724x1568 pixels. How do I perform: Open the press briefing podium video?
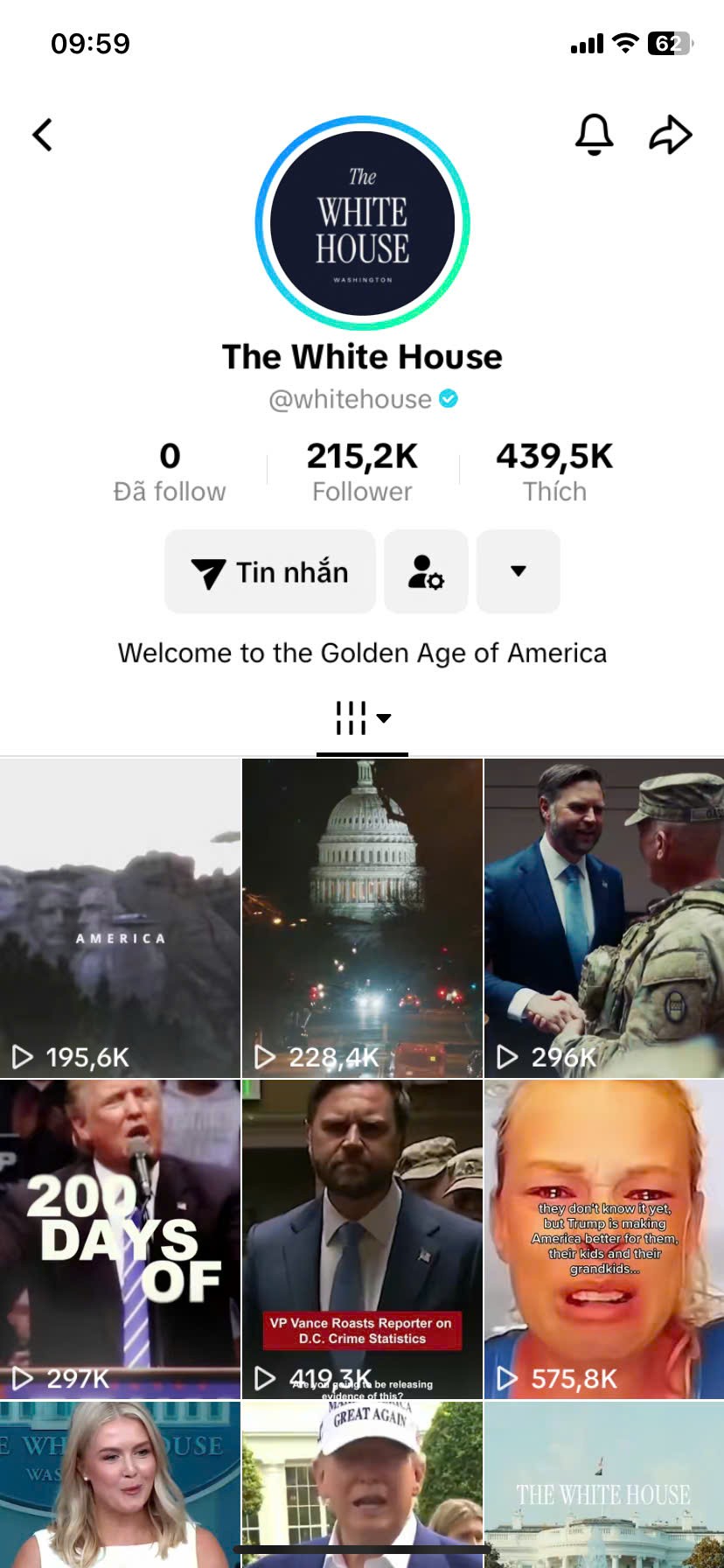pos(120,1483)
